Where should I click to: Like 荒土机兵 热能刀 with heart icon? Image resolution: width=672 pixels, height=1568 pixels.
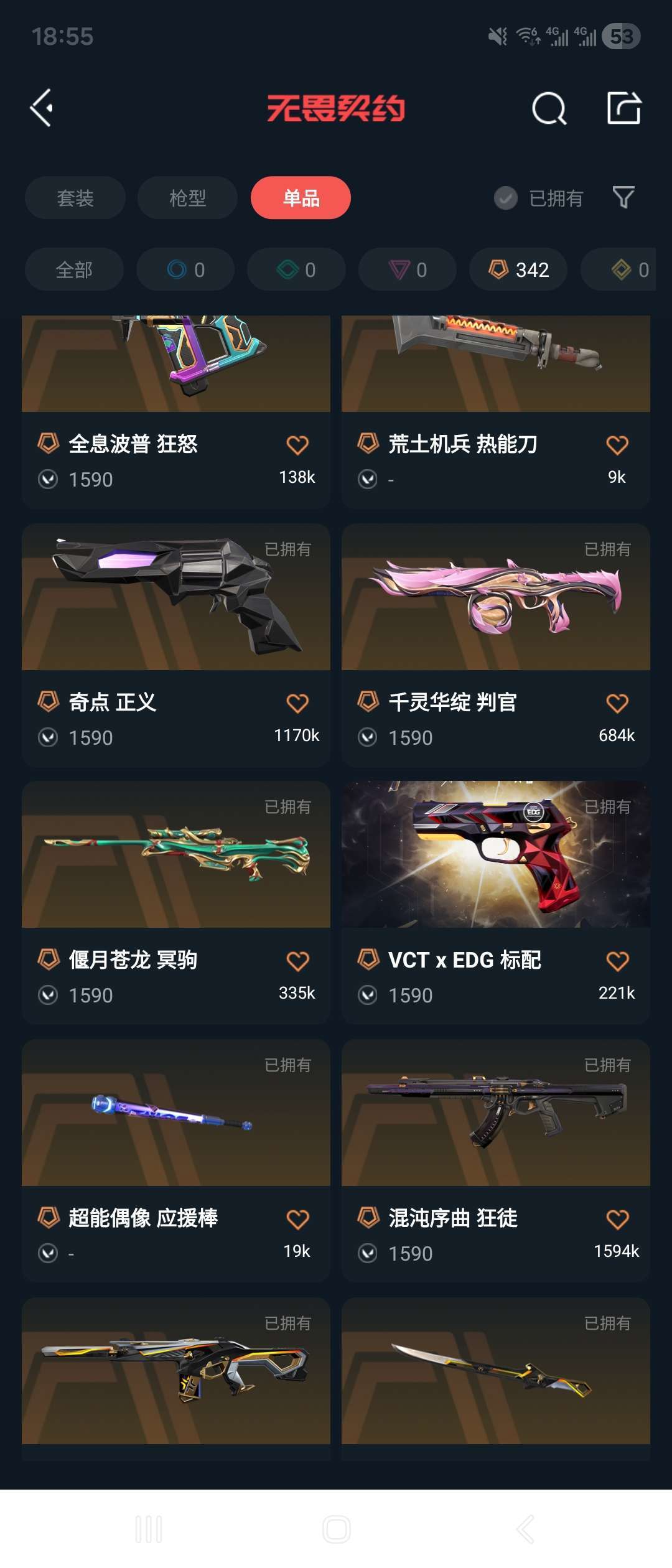(x=617, y=445)
